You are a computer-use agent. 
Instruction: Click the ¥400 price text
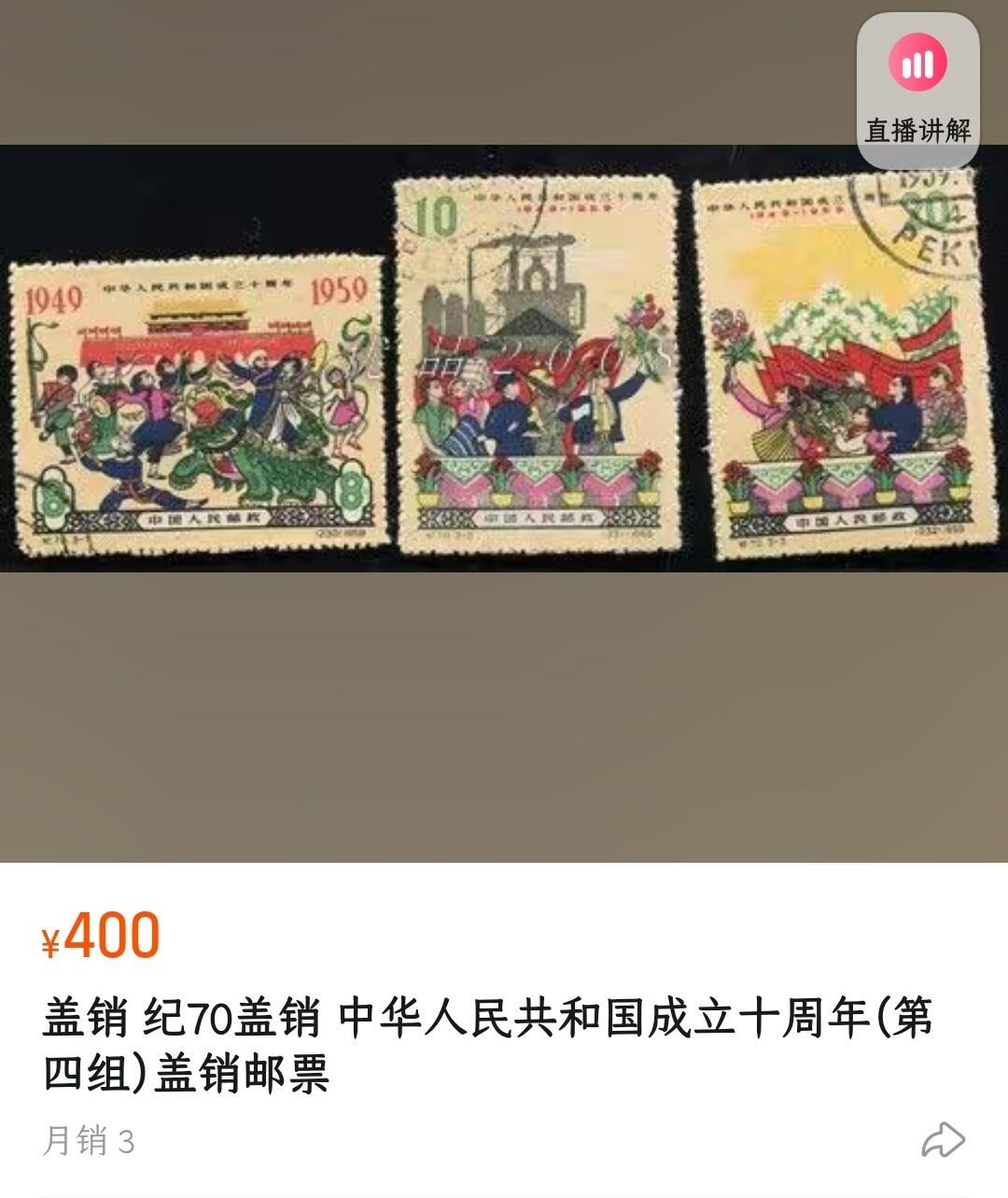103,937
